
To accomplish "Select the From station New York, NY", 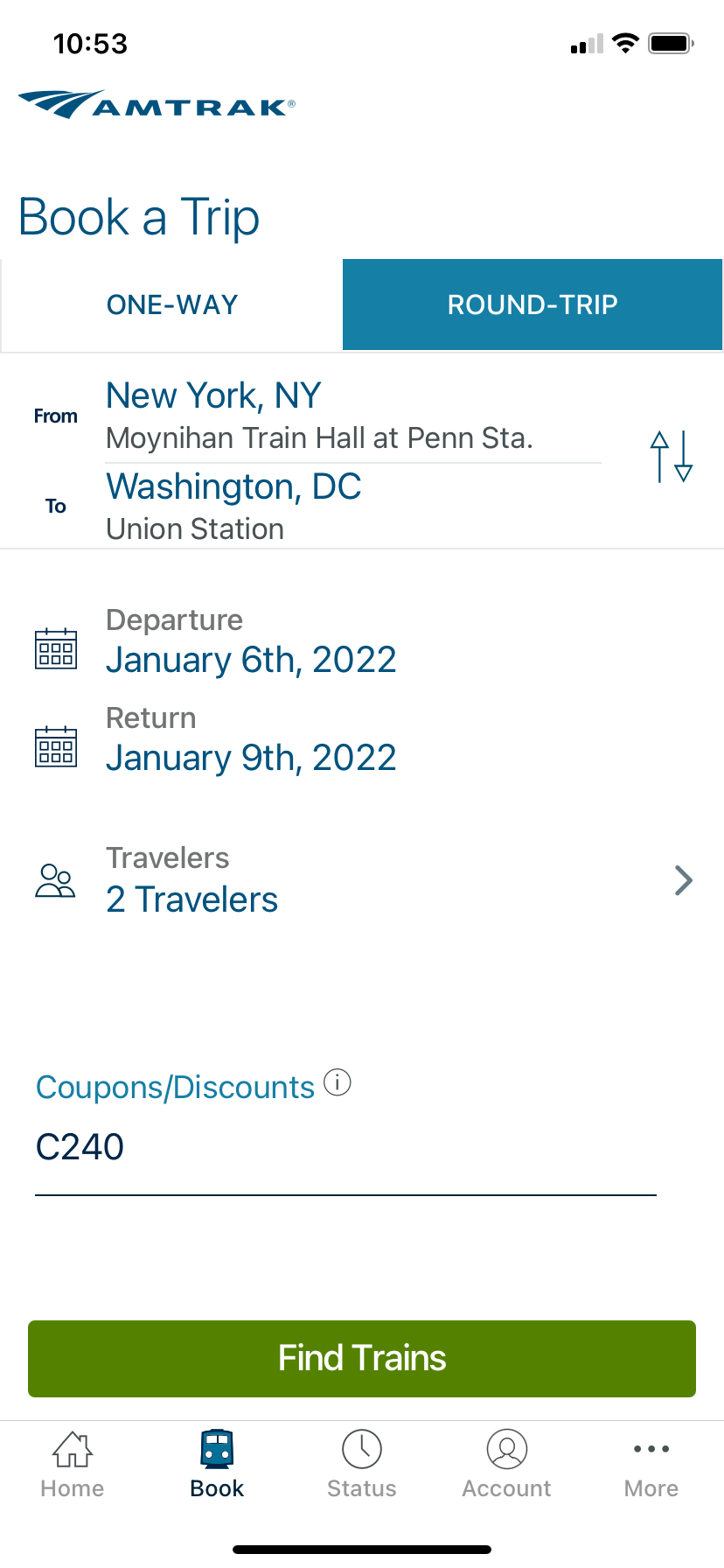I will click(212, 395).
